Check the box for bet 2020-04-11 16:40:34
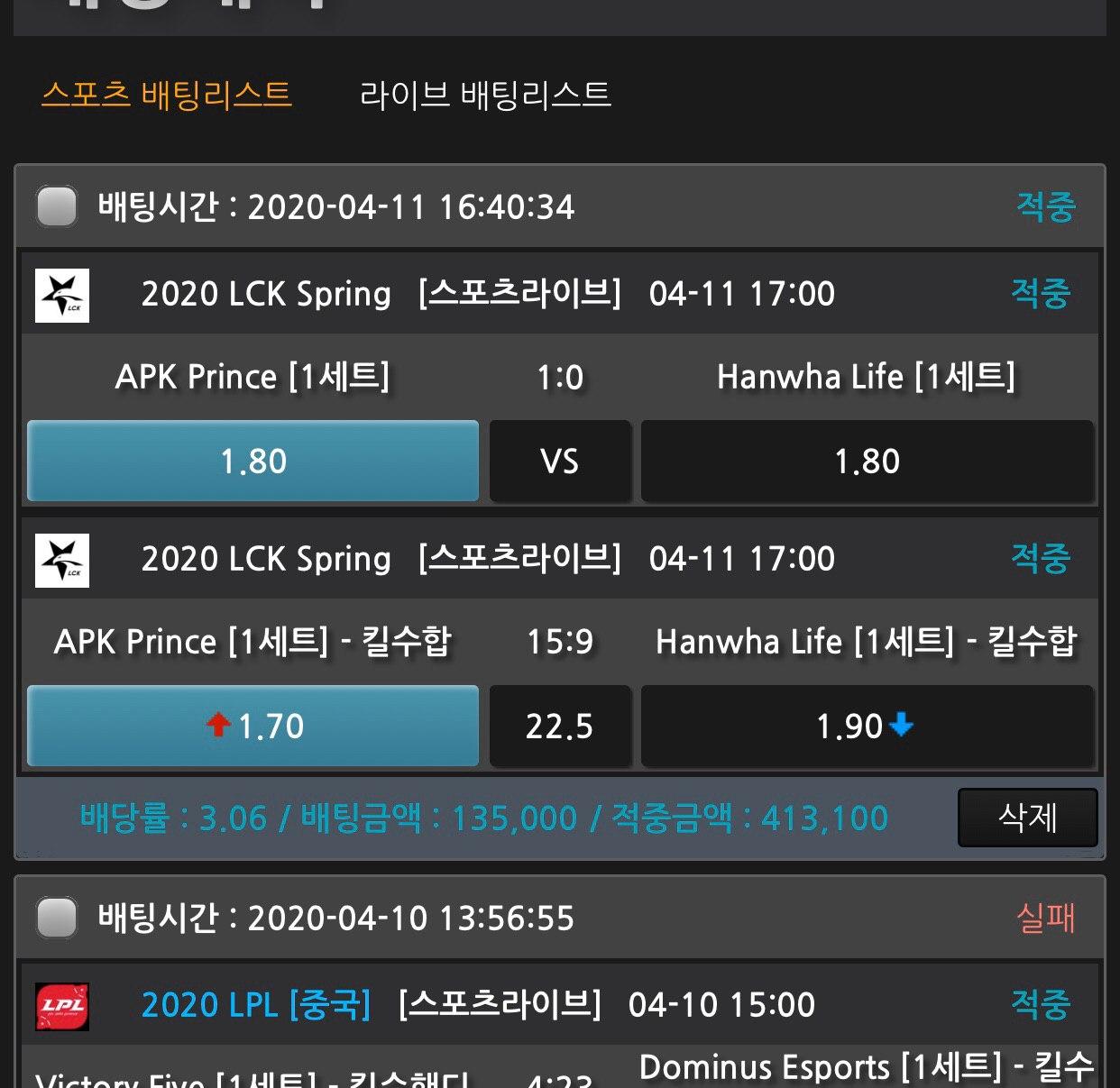Viewport: 1120px width, 1088px height. point(57,206)
